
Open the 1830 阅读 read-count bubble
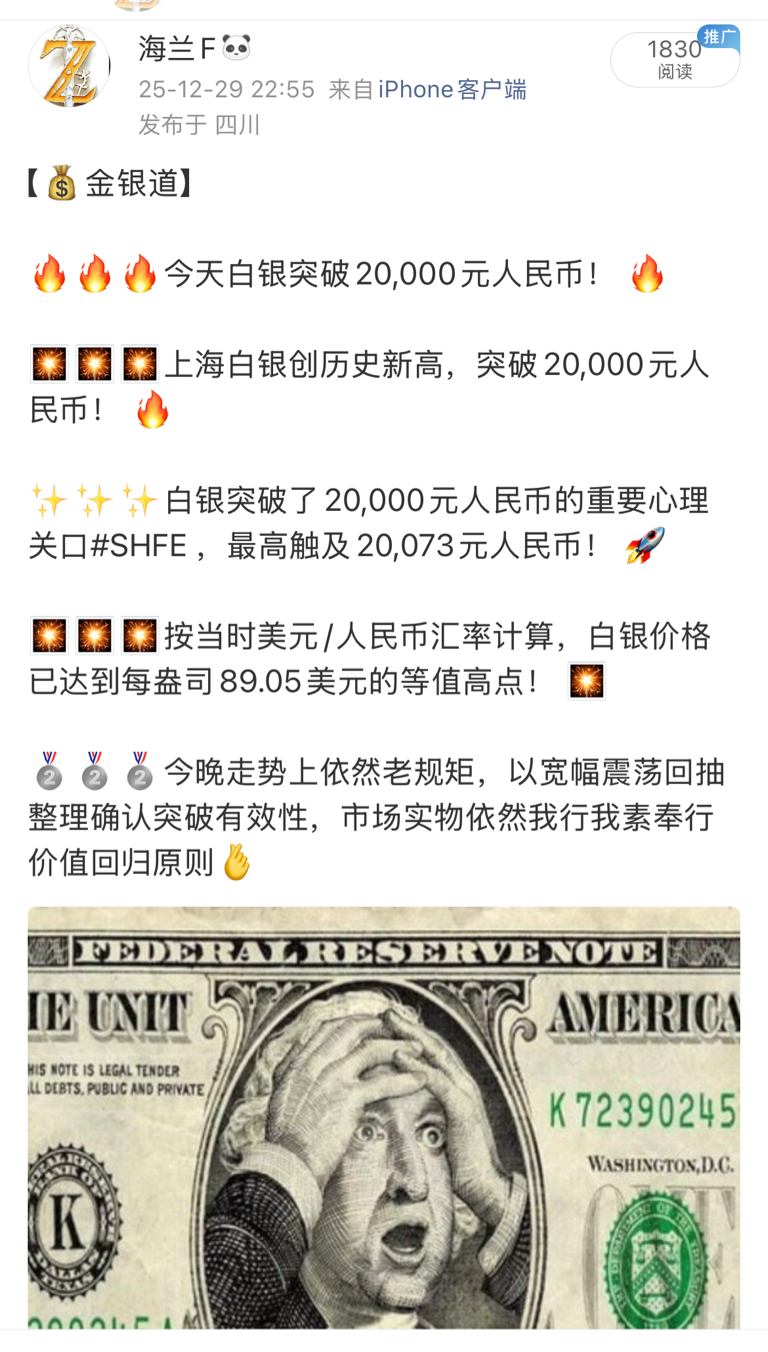pyautogui.click(x=675, y=60)
